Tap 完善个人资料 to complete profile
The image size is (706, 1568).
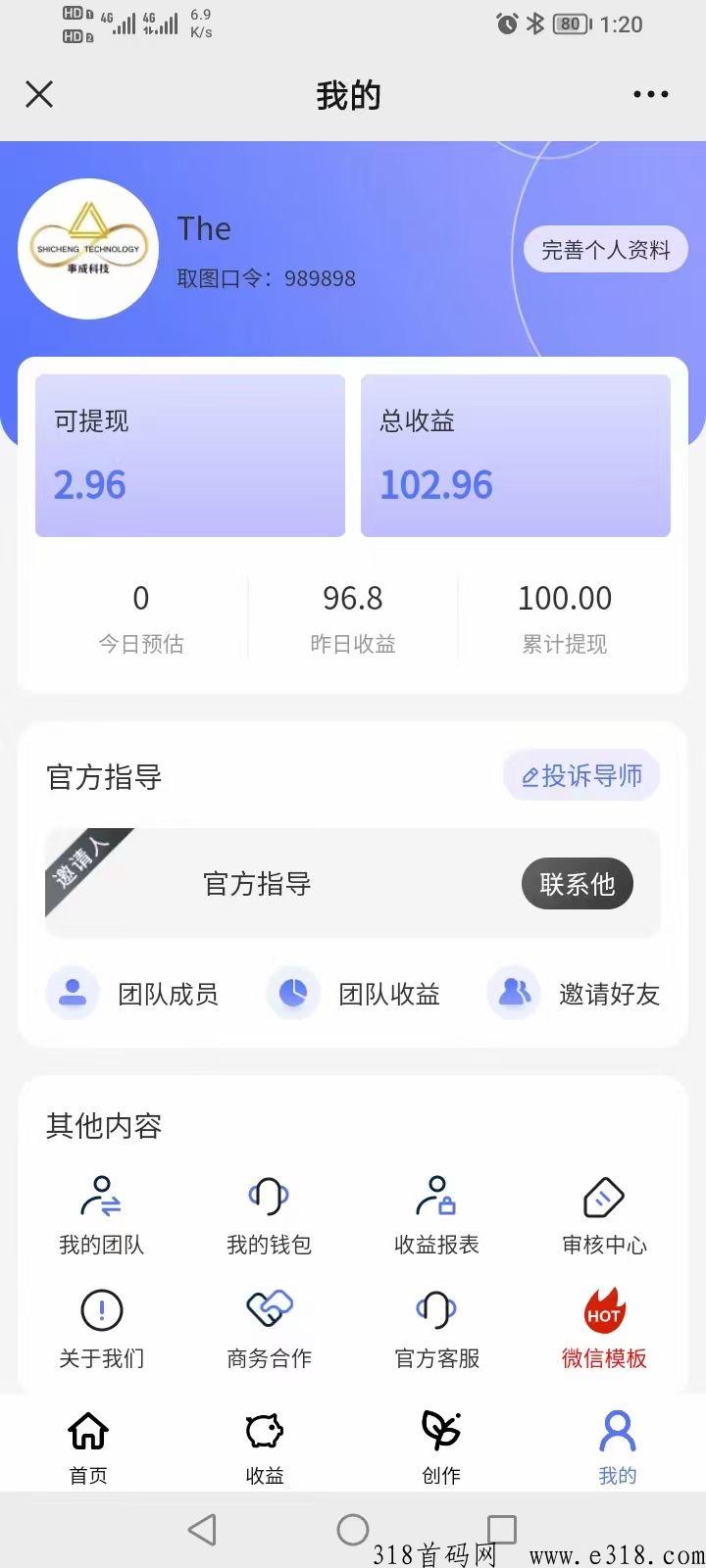pyautogui.click(x=605, y=250)
